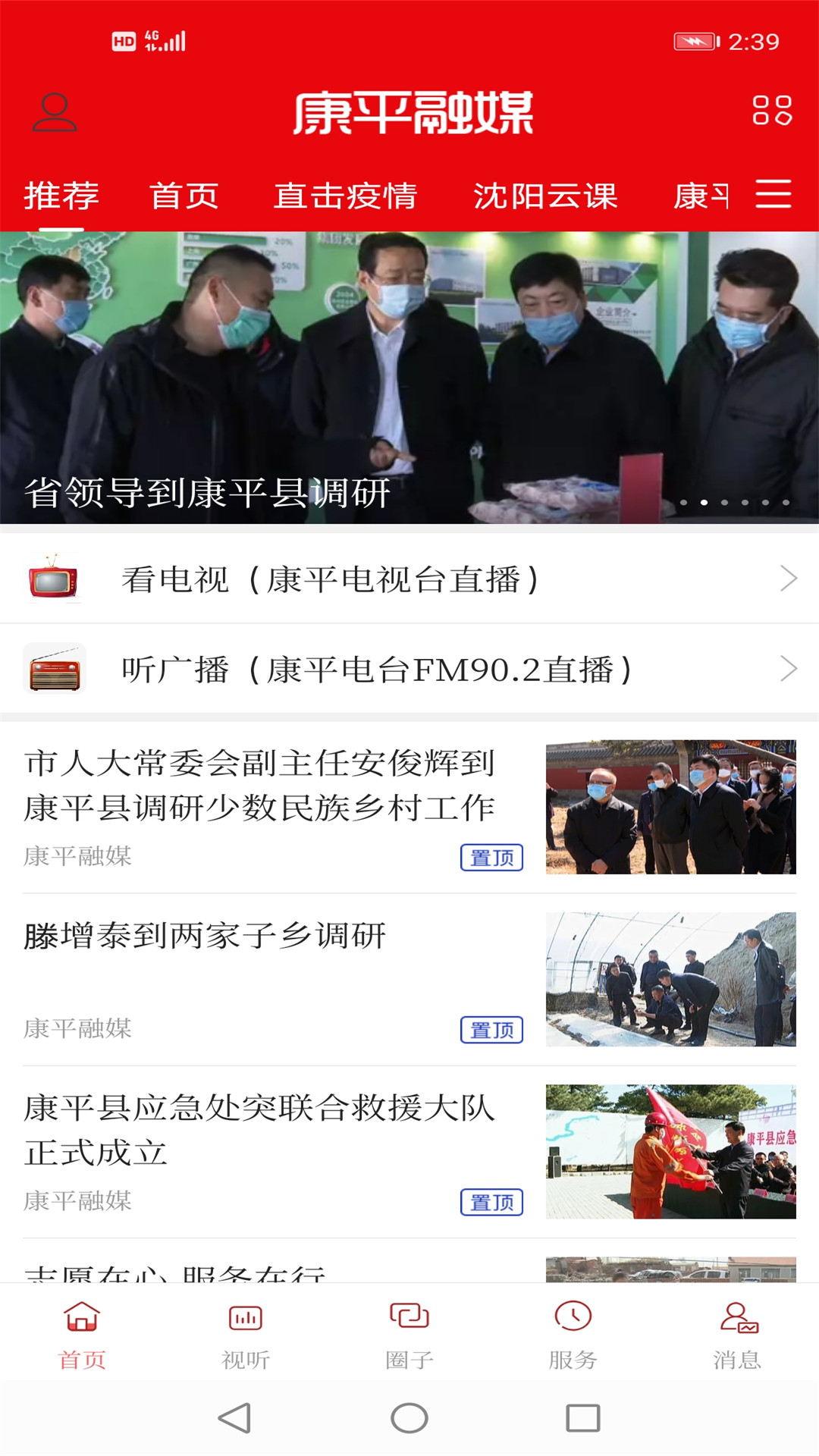Switch to the 推荐 tab

[x=60, y=196]
